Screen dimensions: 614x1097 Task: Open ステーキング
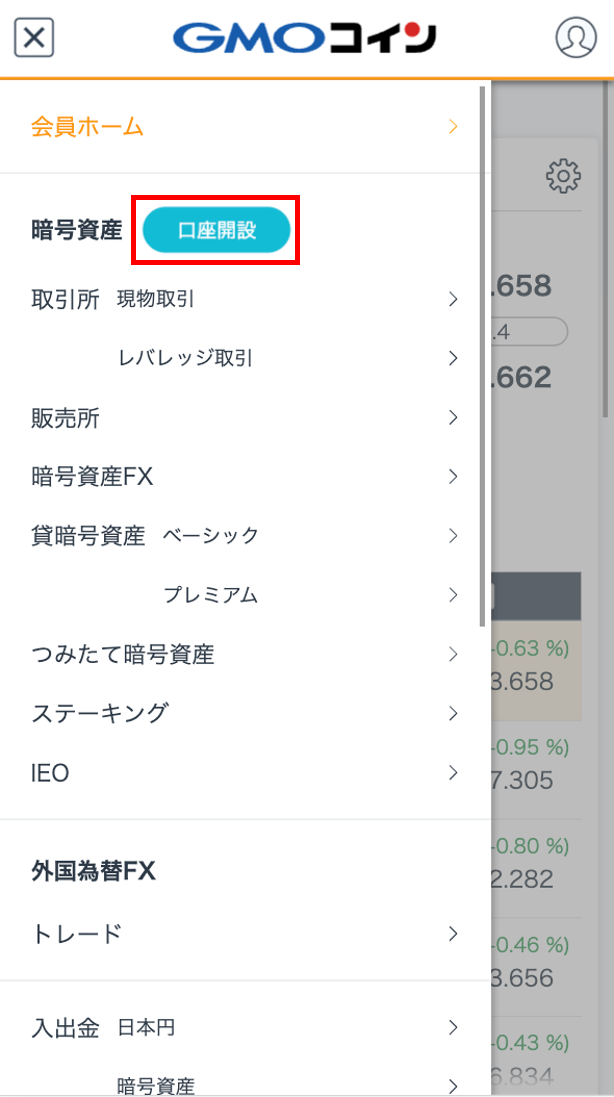[x=245, y=714]
